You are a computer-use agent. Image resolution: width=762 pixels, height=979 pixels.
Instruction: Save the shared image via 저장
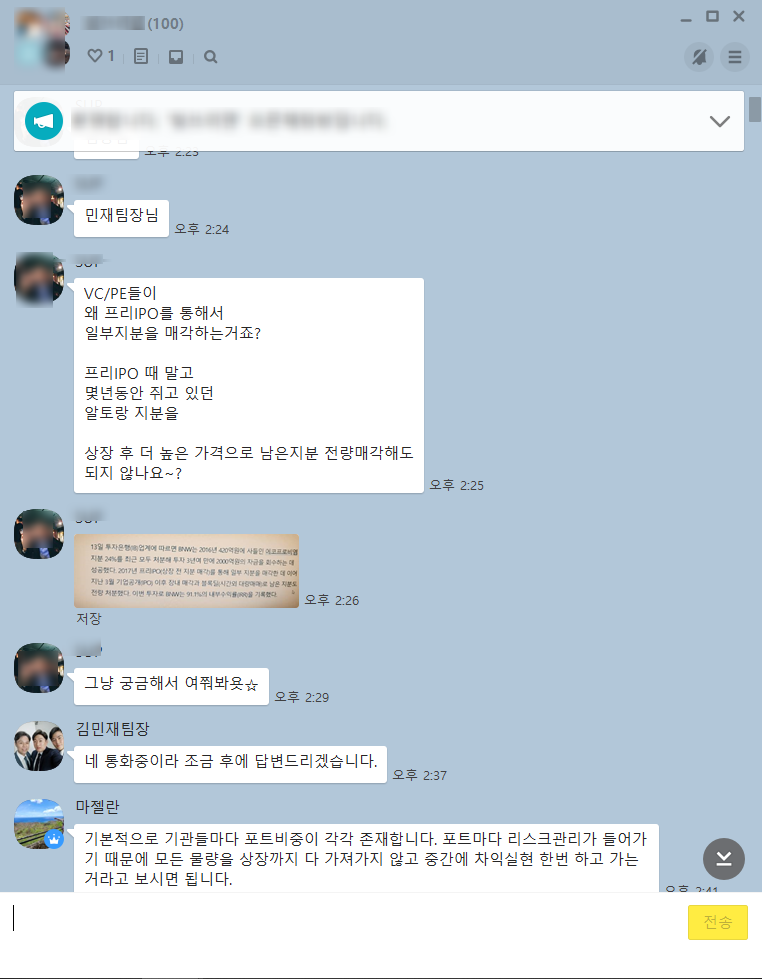89,619
